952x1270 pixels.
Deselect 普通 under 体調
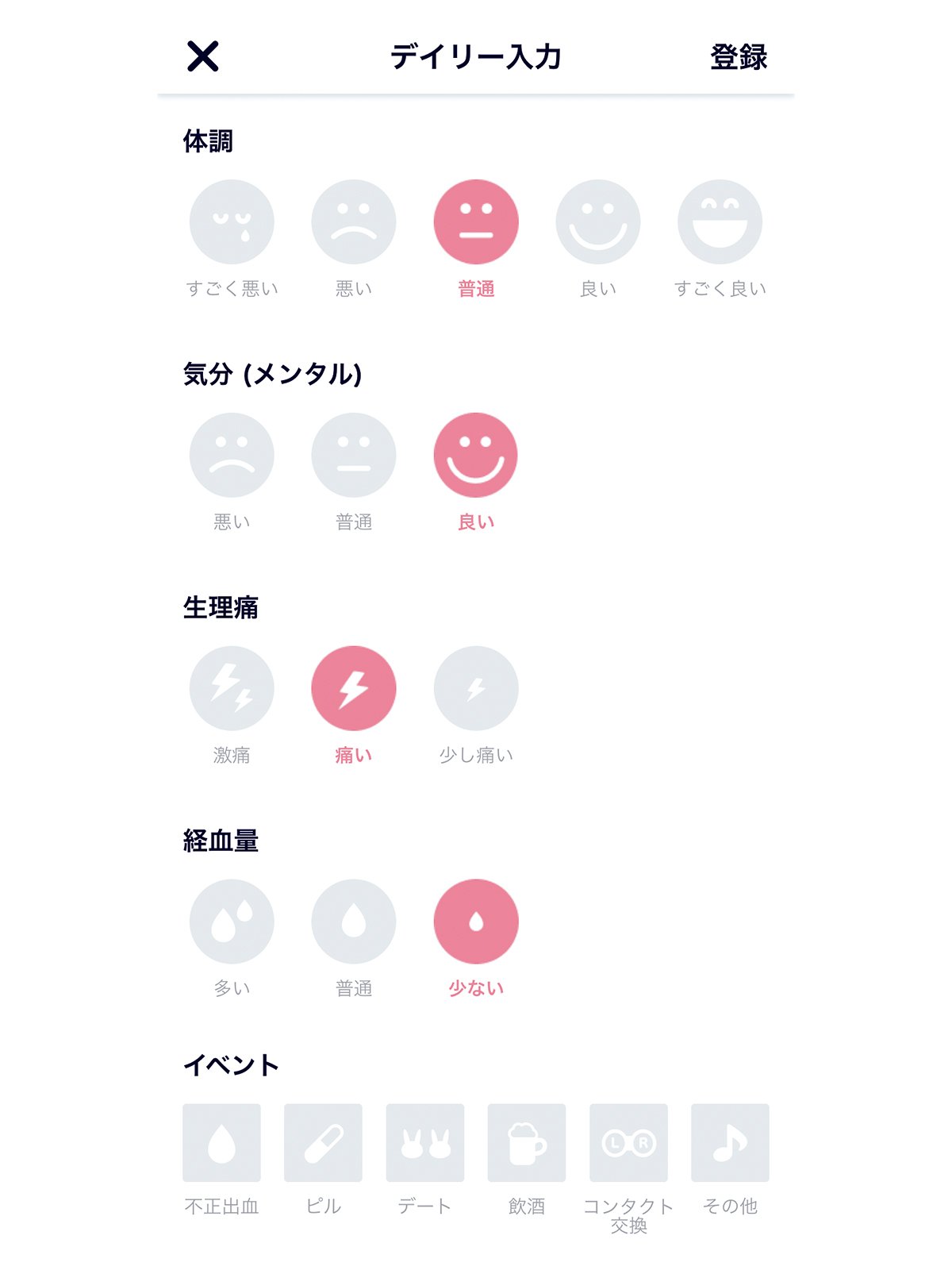click(x=476, y=222)
